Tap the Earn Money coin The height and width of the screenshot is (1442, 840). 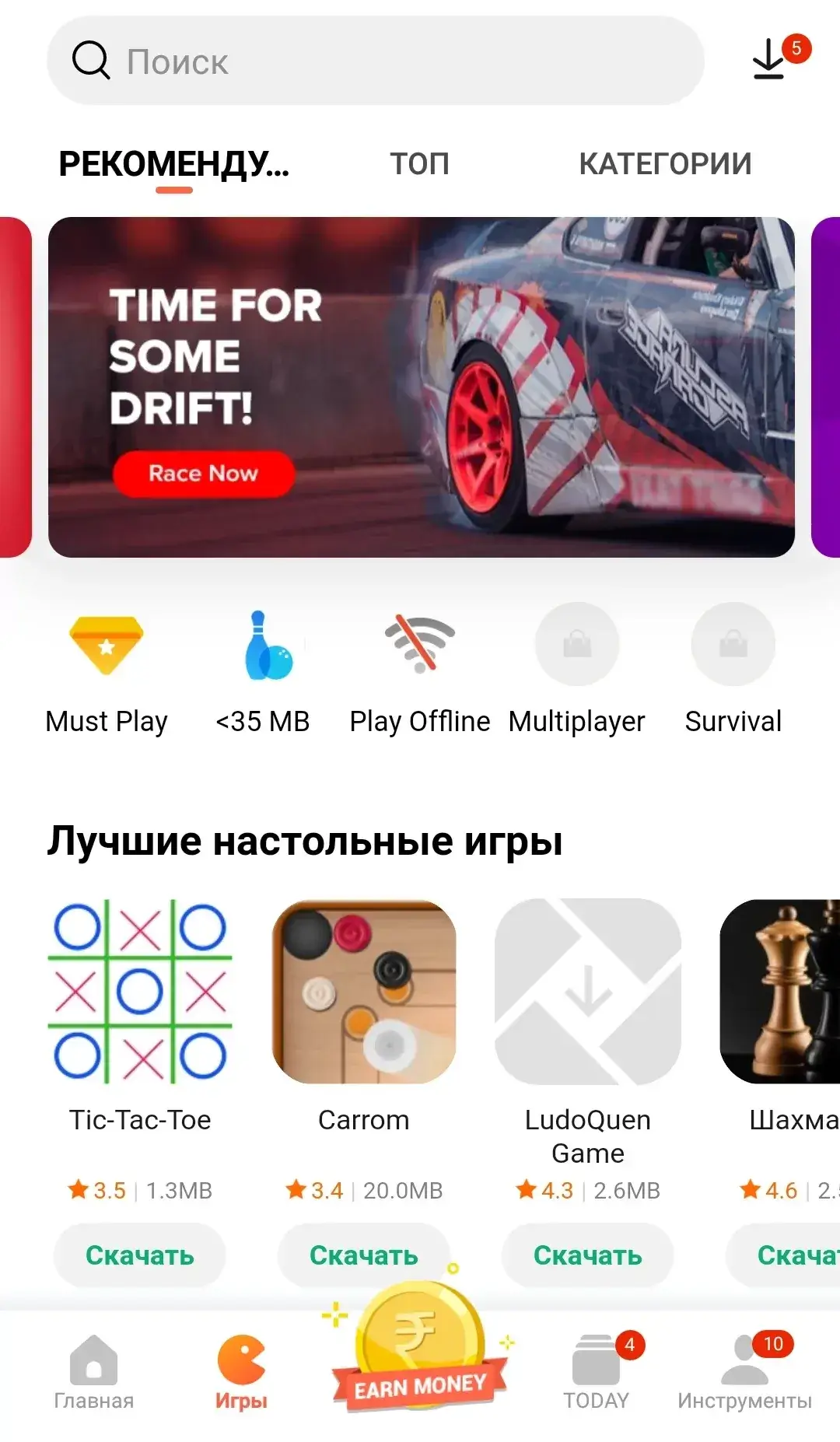(x=418, y=1353)
